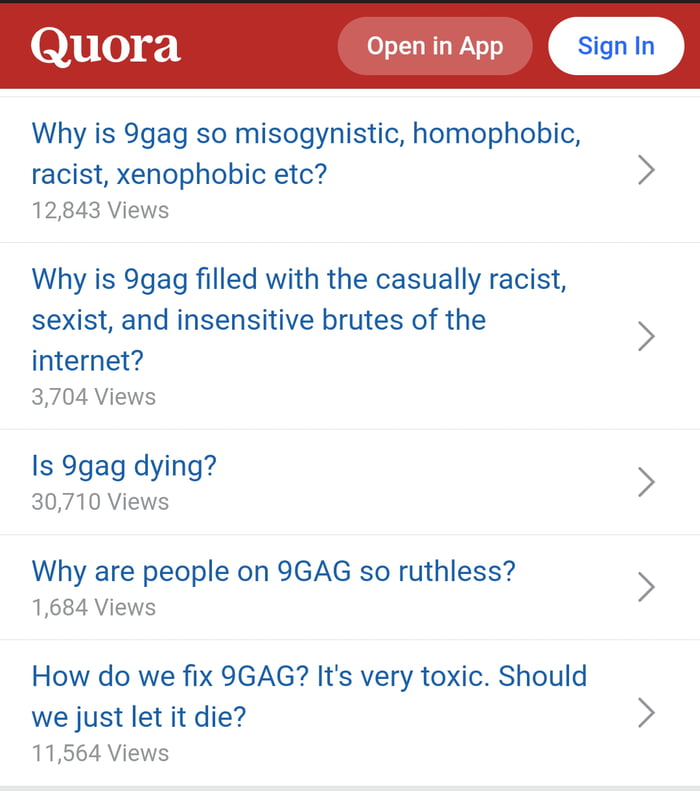The width and height of the screenshot is (700, 791).
Task: Open question about casually racist, sexist brutes
Action: [x=299, y=319]
